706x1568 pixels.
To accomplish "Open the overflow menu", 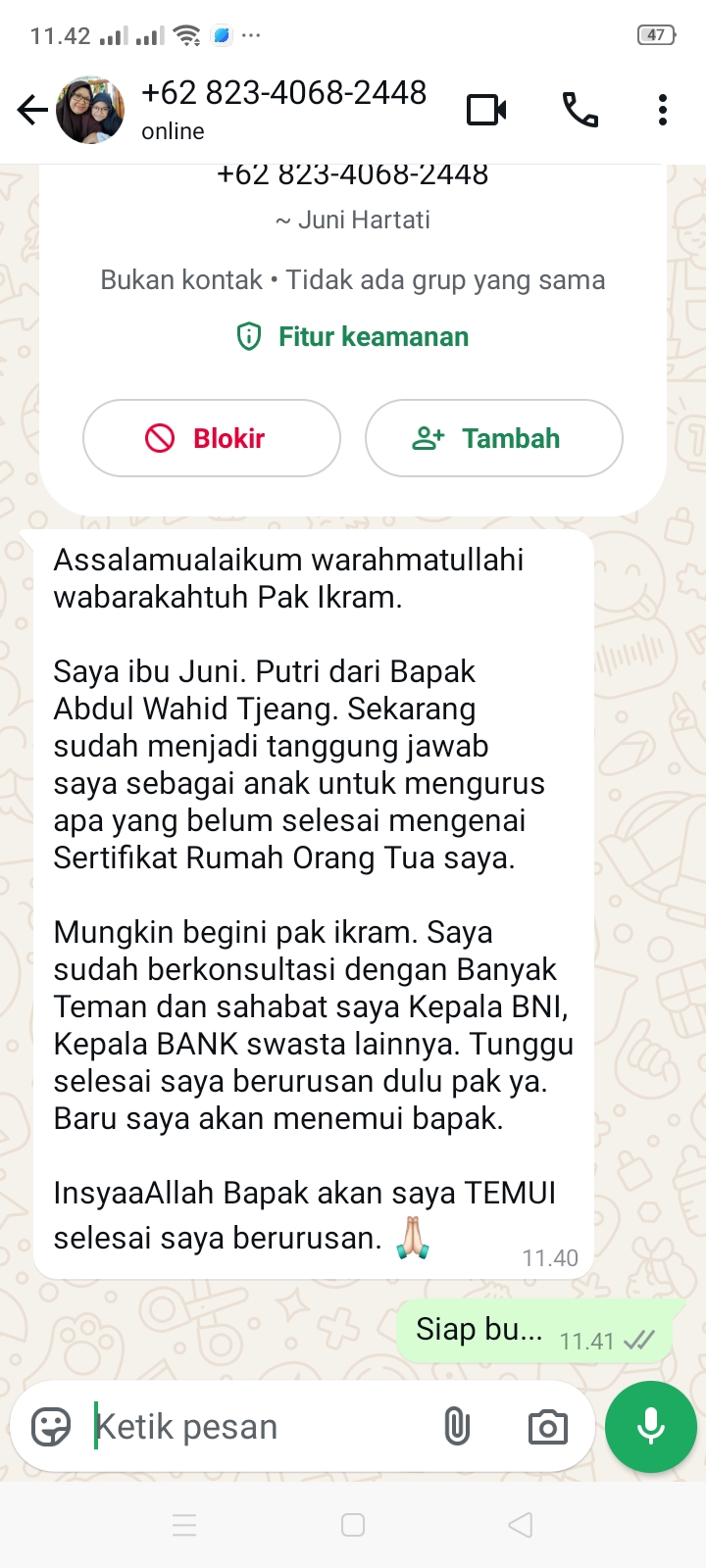I will pyautogui.click(x=663, y=110).
